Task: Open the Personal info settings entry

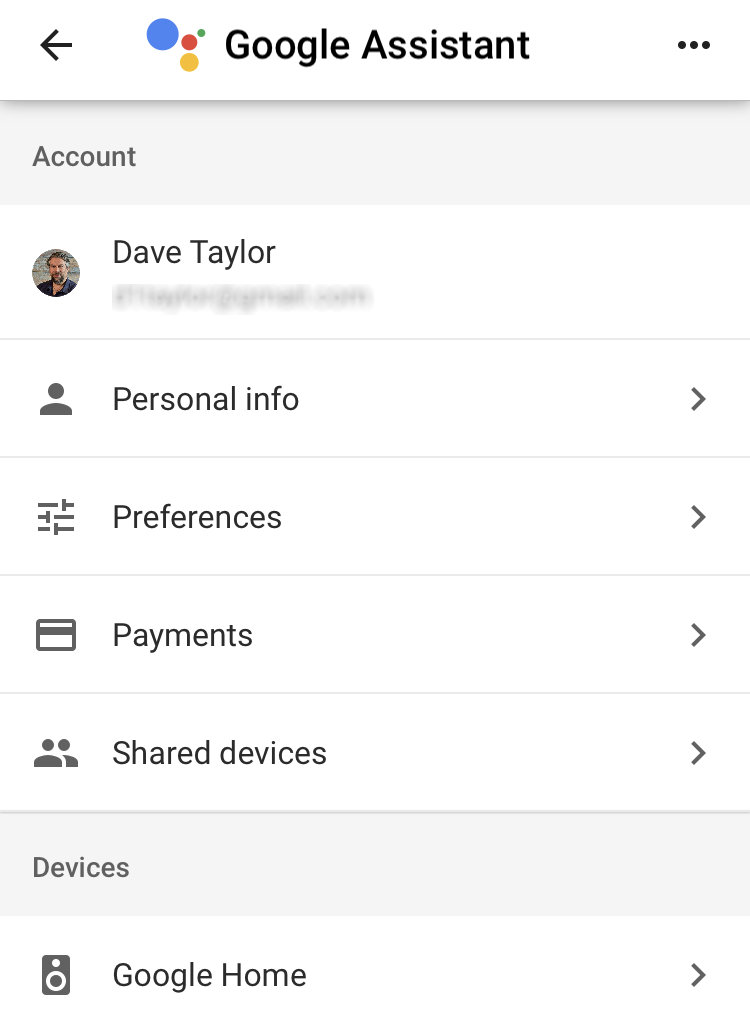Action: [x=205, y=398]
